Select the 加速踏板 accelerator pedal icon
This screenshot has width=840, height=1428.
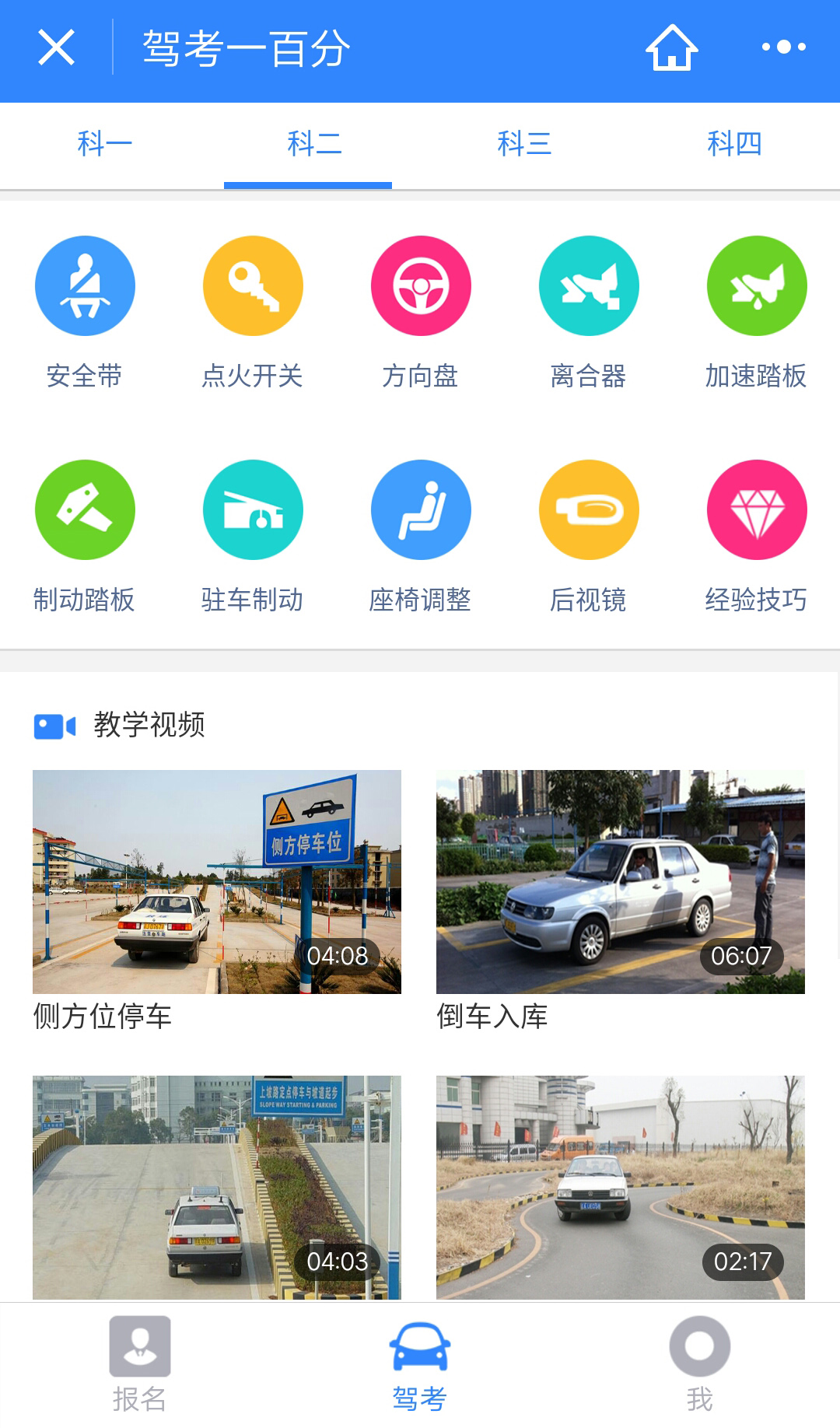(757, 285)
